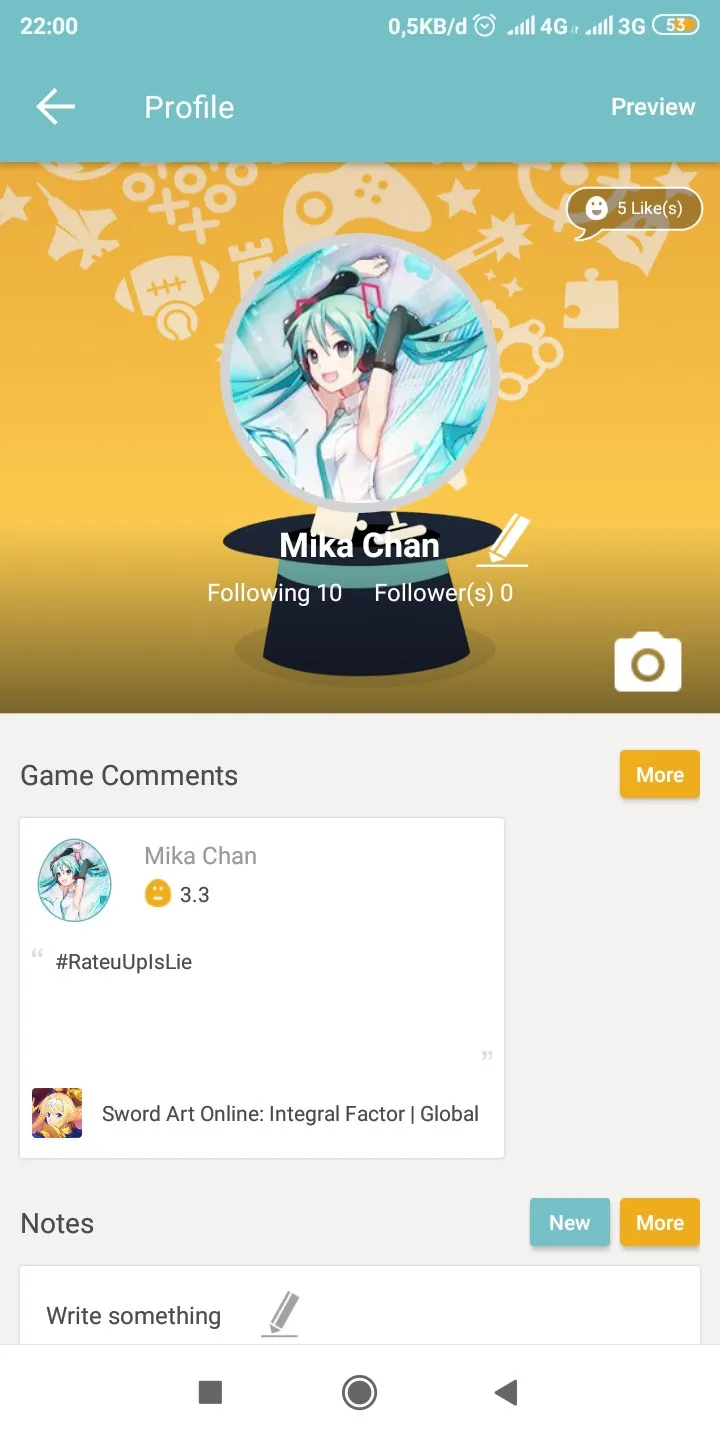Change cover photo via camera icon
The width and height of the screenshot is (720, 1440).
click(x=647, y=662)
